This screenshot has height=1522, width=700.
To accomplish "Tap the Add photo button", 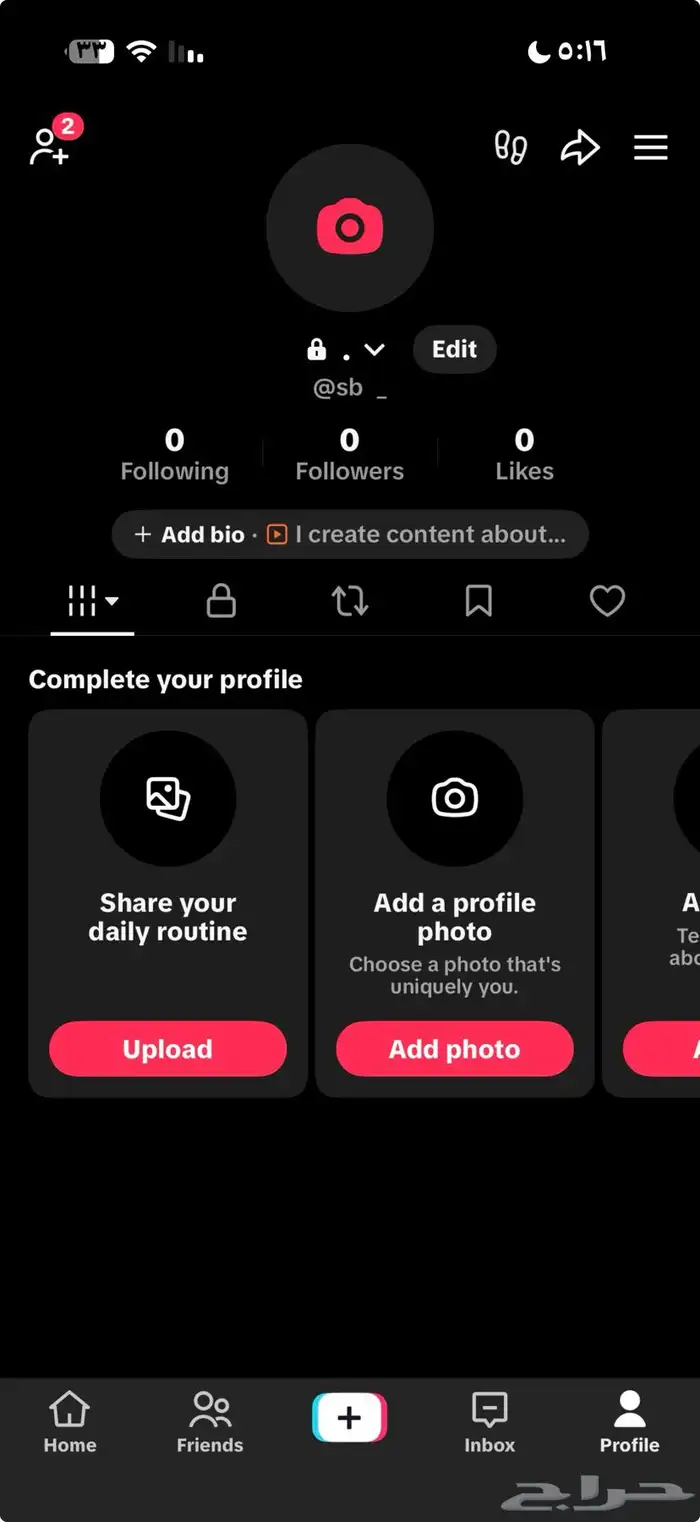I will click(454, 1049).
